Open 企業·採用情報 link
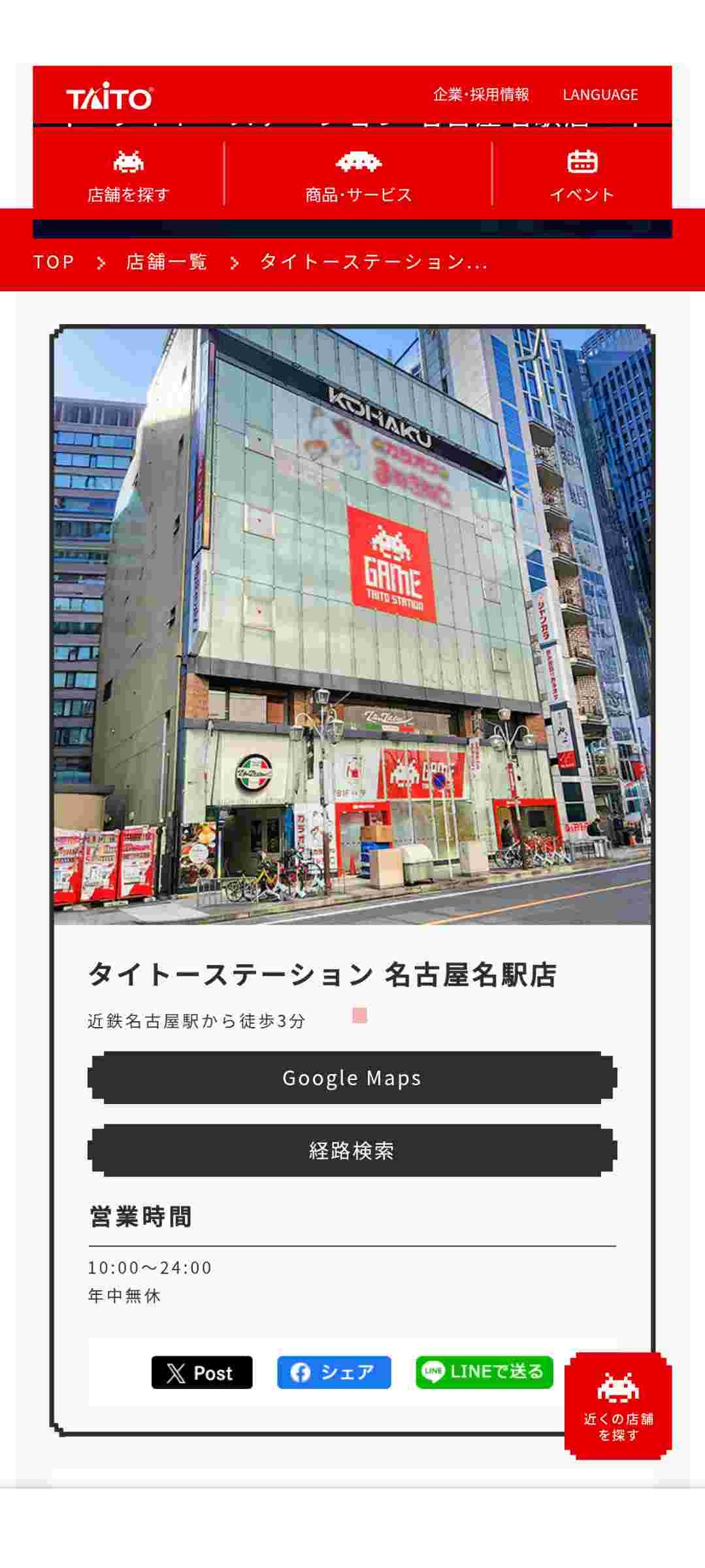Image resolution: width=705 pixels, height=1568 pixels. point(481,95)
